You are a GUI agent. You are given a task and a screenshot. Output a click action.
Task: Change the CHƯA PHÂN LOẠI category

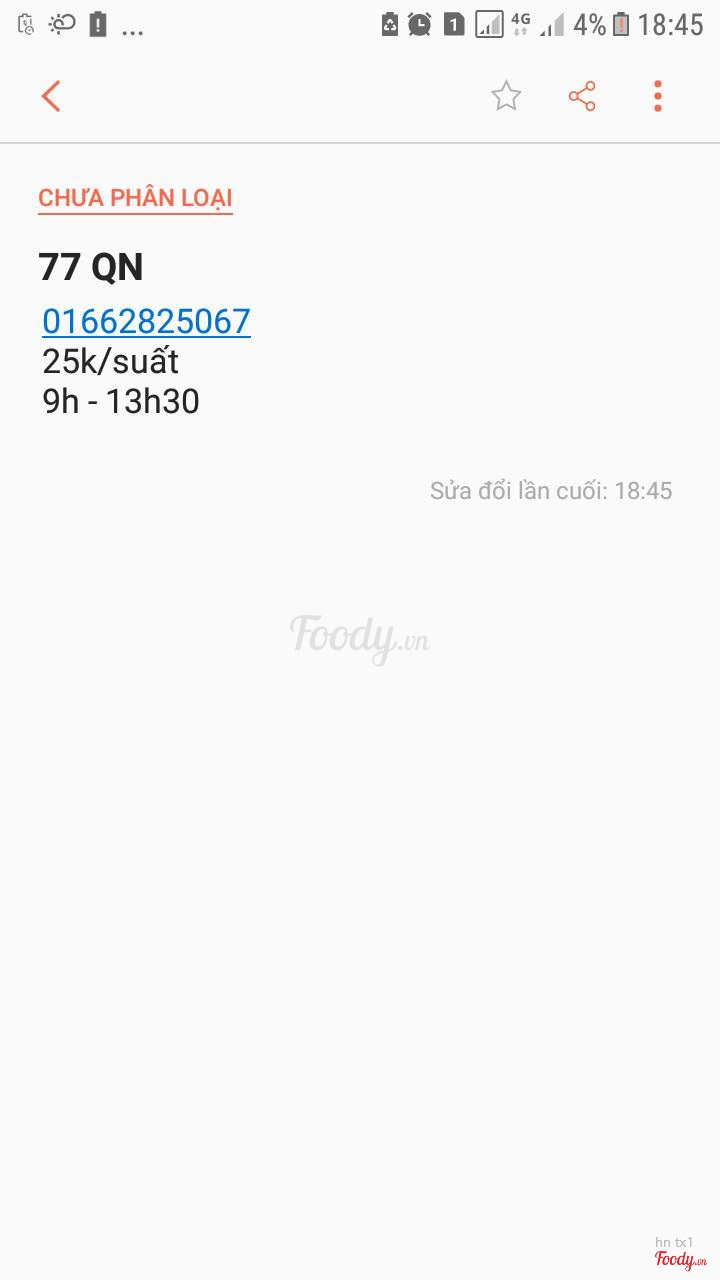click(x=135, y=198)
